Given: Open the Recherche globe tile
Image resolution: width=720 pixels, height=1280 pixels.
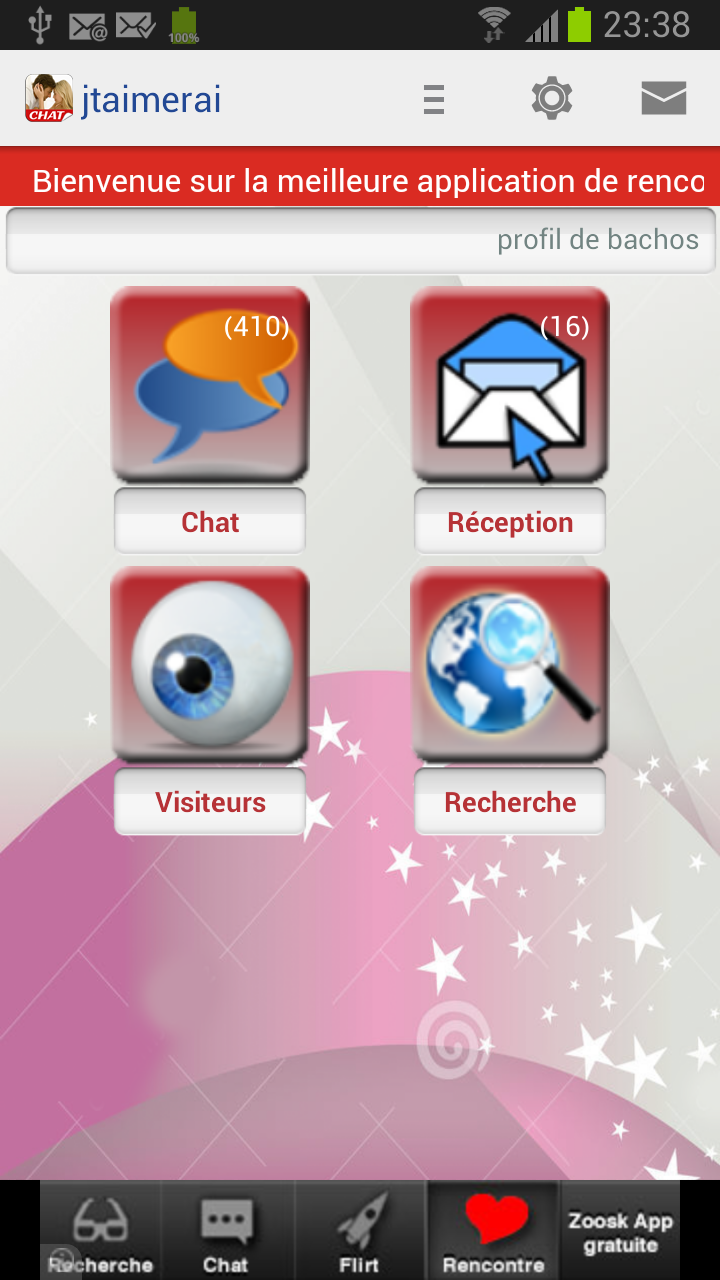Looking at the screenshot, I should (x=510, y=664).
